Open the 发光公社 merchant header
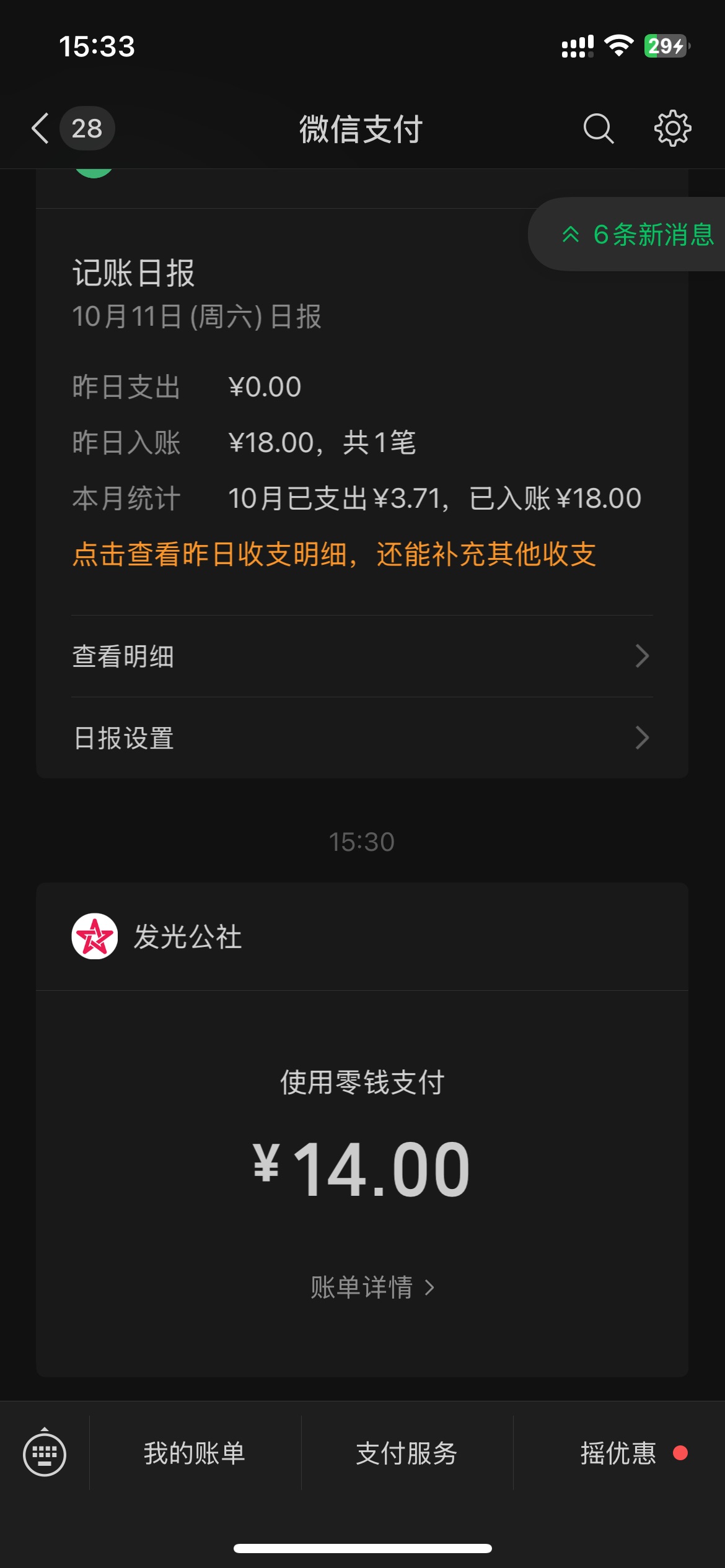 point(187,936)
